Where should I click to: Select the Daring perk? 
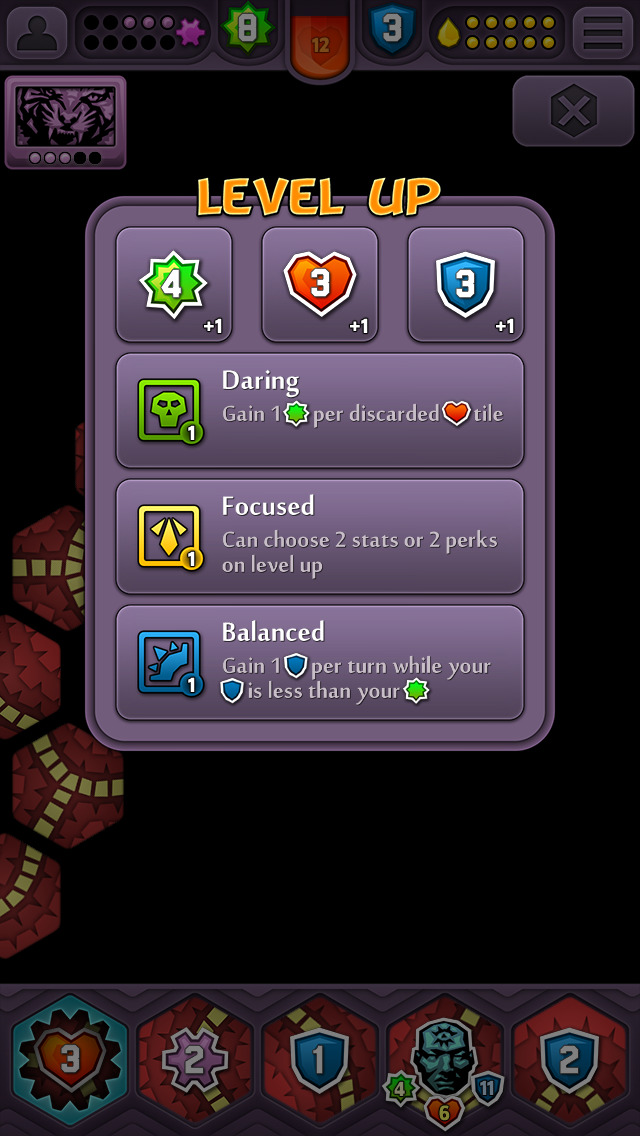point(320,410)
